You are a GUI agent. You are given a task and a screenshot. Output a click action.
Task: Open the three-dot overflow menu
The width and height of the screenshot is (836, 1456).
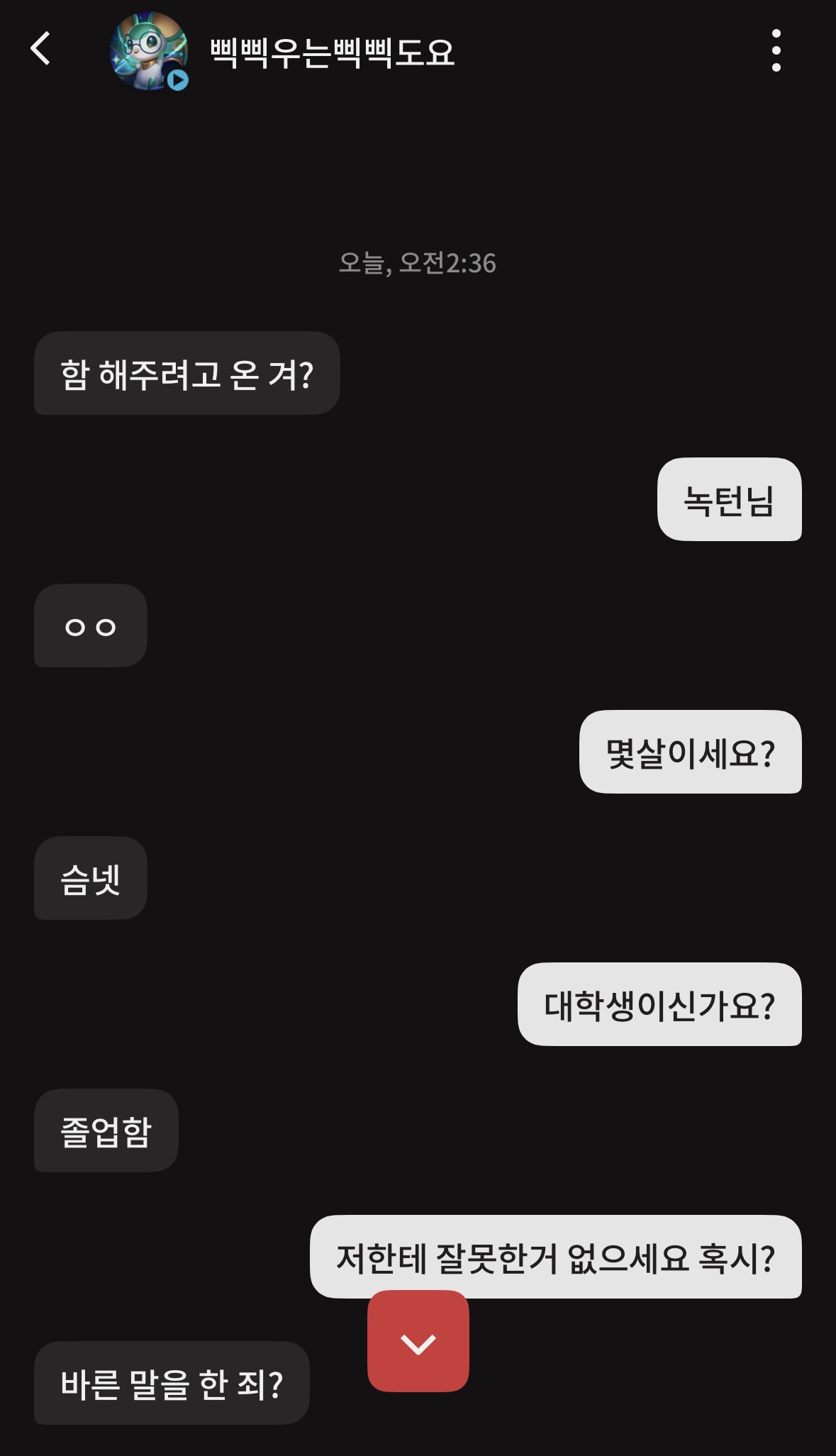coord(776,50)
